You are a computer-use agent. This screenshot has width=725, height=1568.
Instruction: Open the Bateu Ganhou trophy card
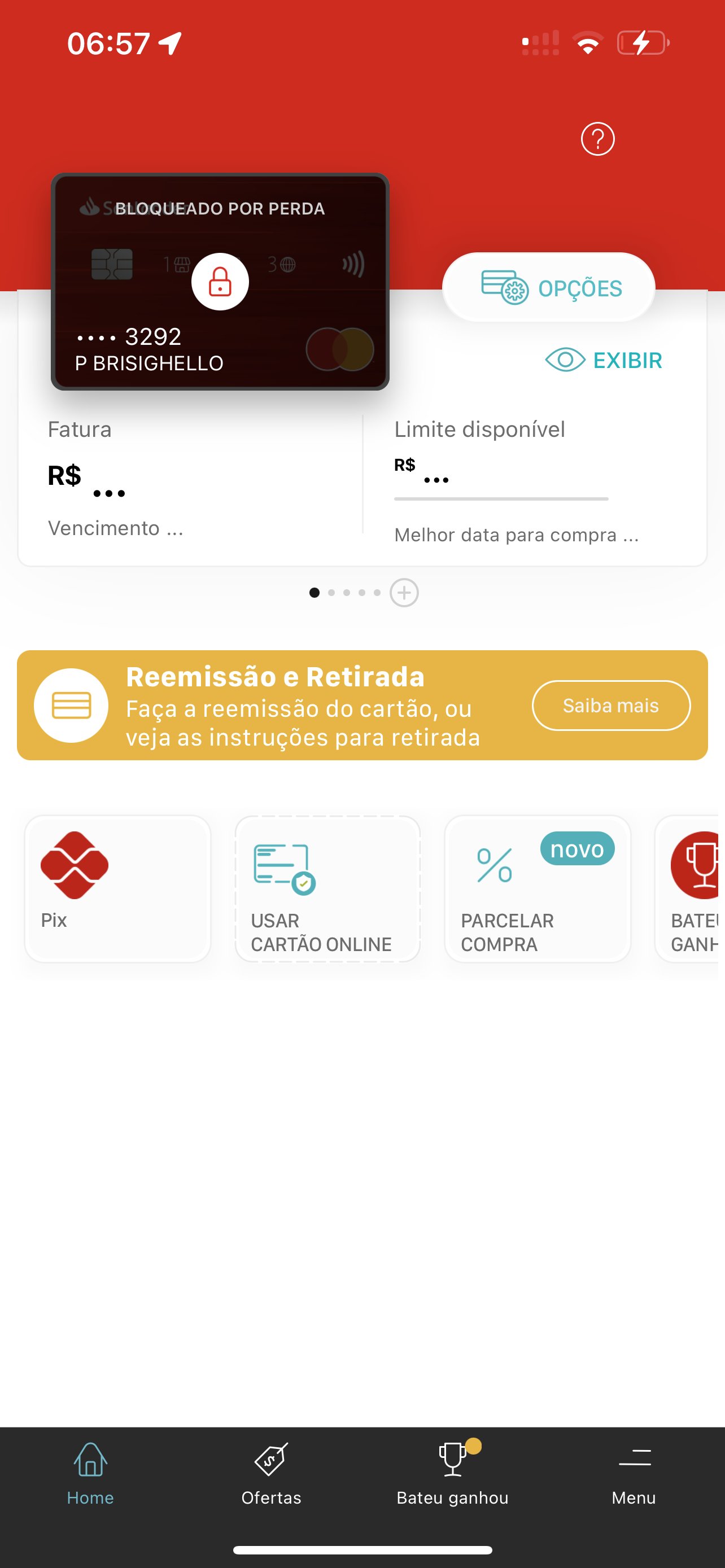pyautogui.click(x=689, y=888)
